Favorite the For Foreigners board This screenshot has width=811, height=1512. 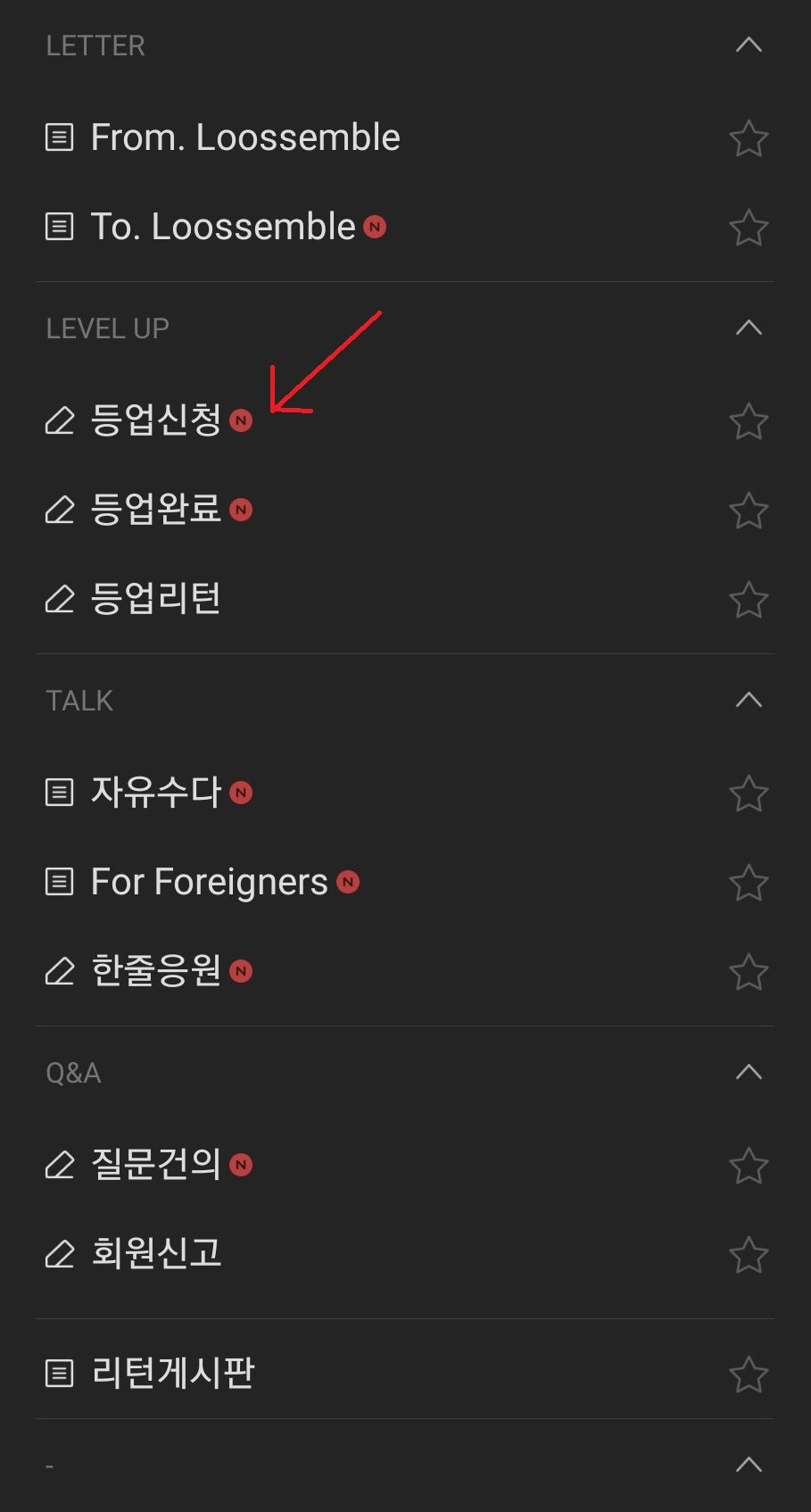[x=749, y=883]
